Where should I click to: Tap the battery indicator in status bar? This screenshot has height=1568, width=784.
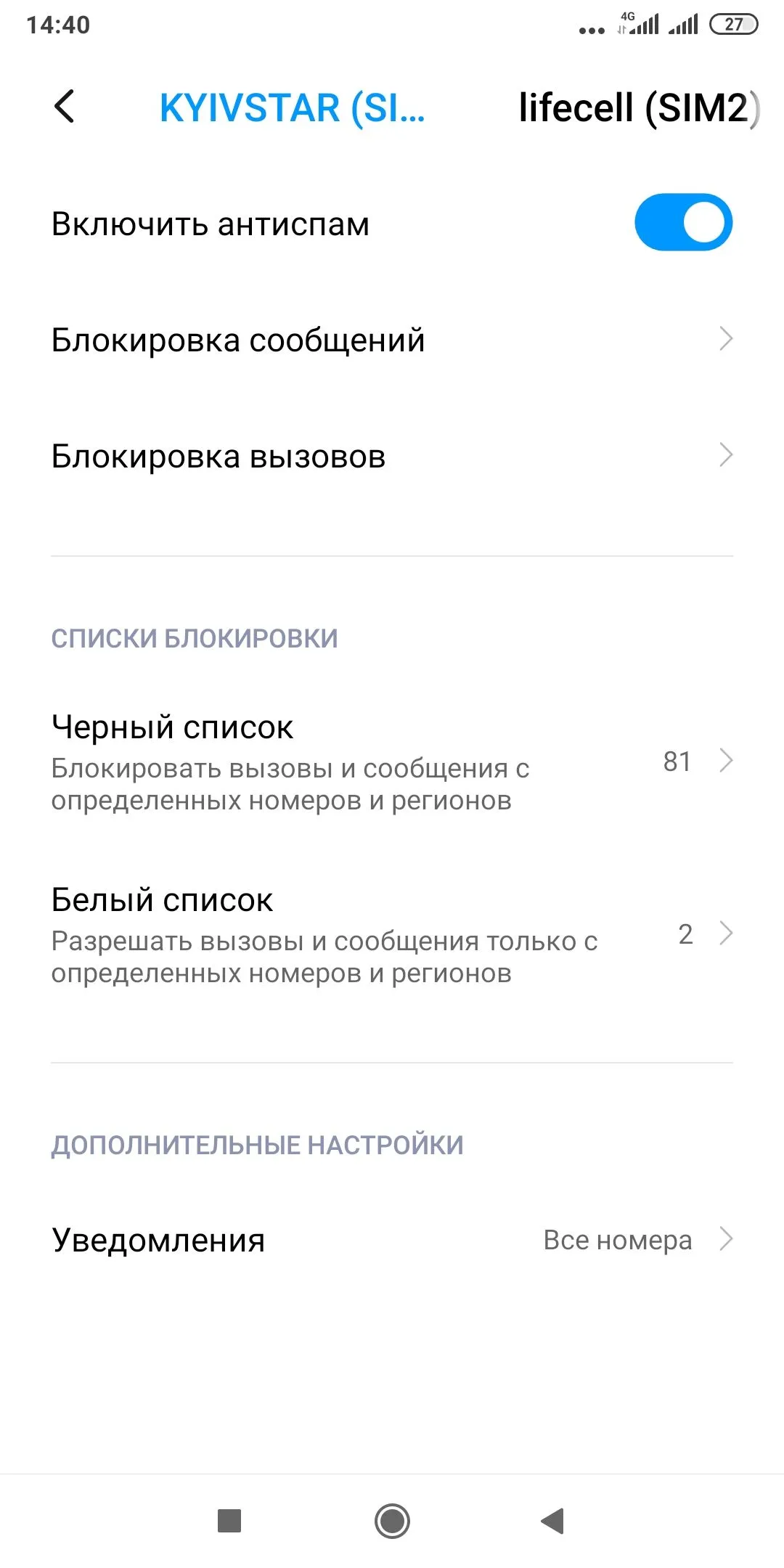click(x=733, y=24)
